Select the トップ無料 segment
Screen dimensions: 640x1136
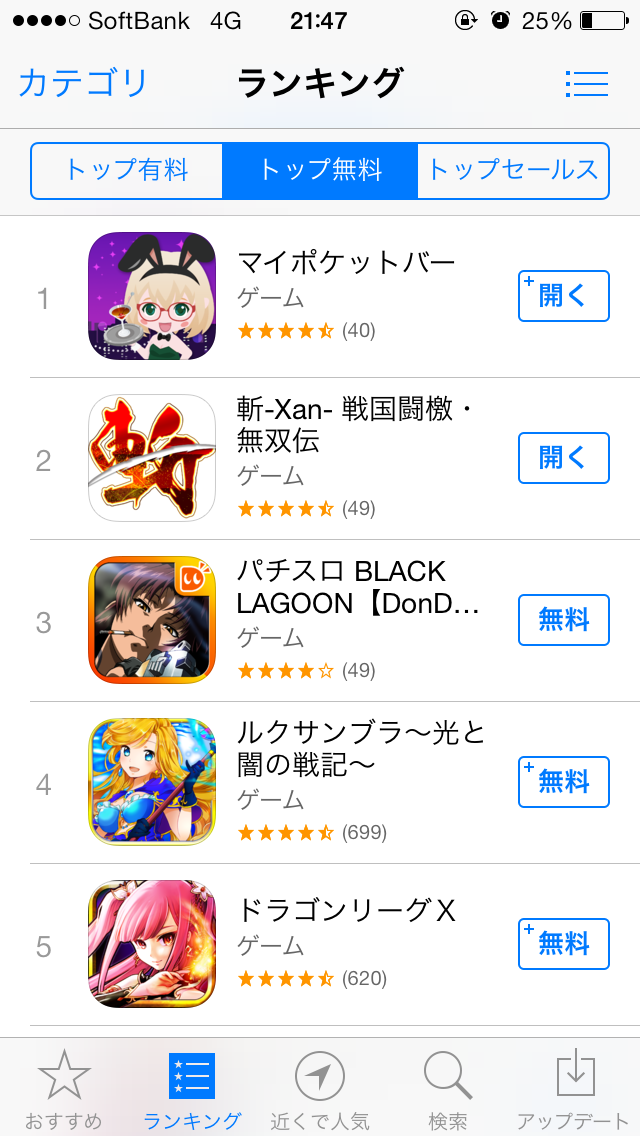point(320,170)
